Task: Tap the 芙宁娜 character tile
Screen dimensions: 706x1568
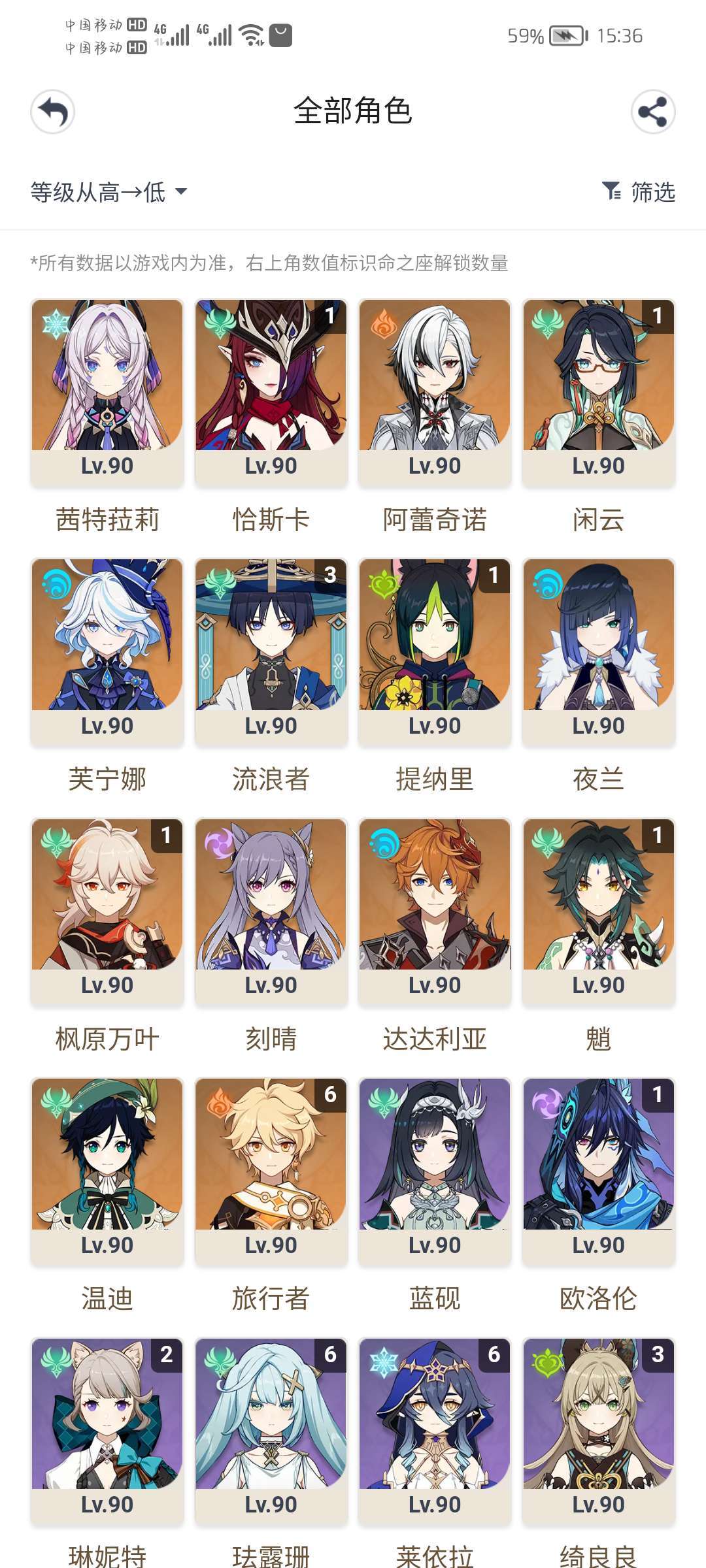Action: [x=107, y=651]
